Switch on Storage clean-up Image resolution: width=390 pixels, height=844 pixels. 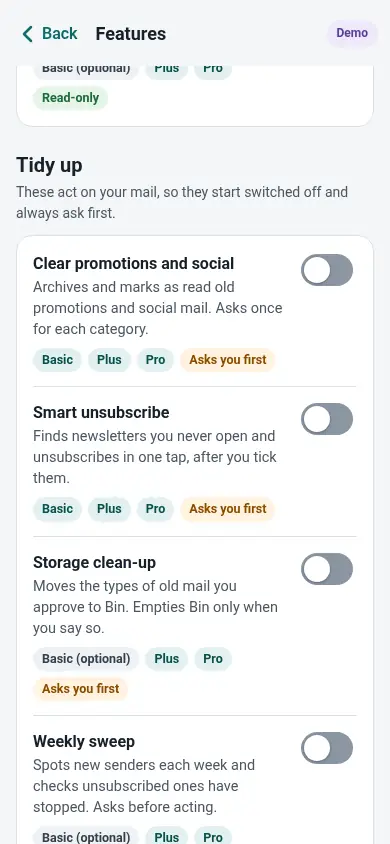tap(327, 569)
